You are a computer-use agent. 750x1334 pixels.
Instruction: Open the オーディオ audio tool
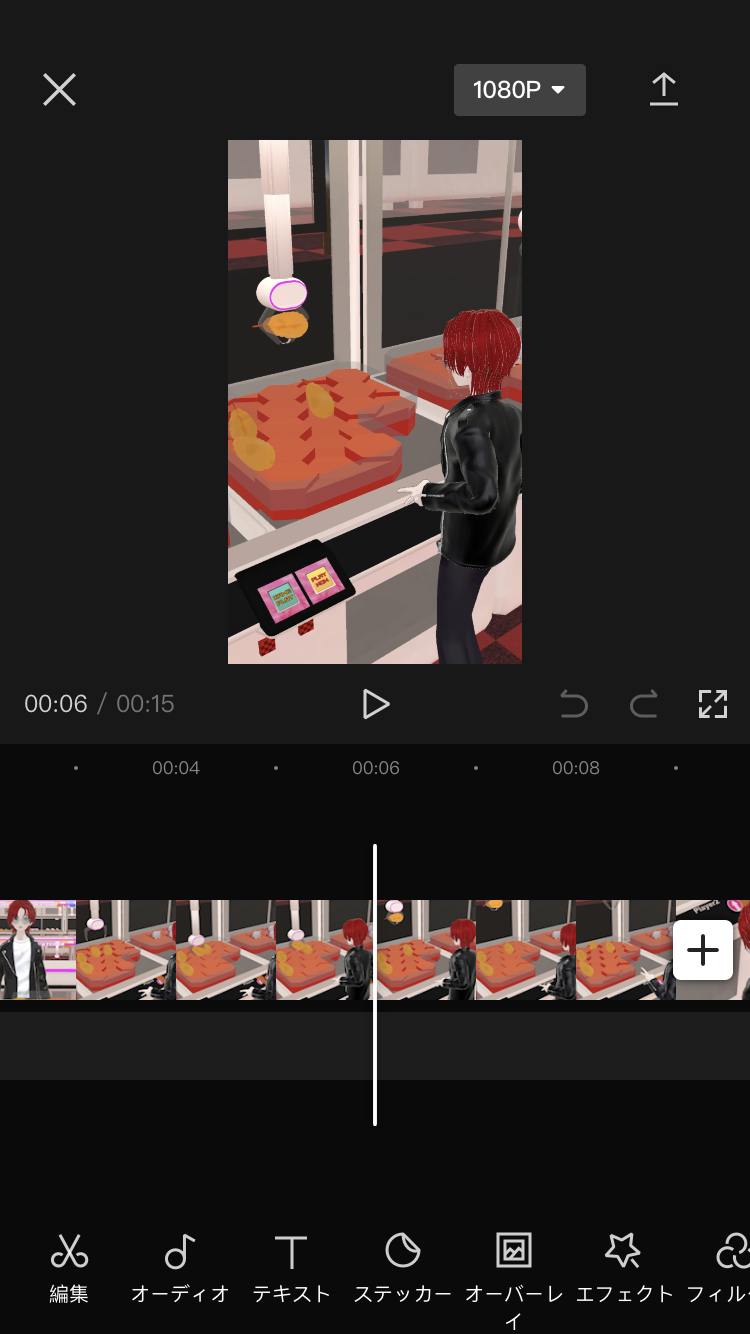180,1267
